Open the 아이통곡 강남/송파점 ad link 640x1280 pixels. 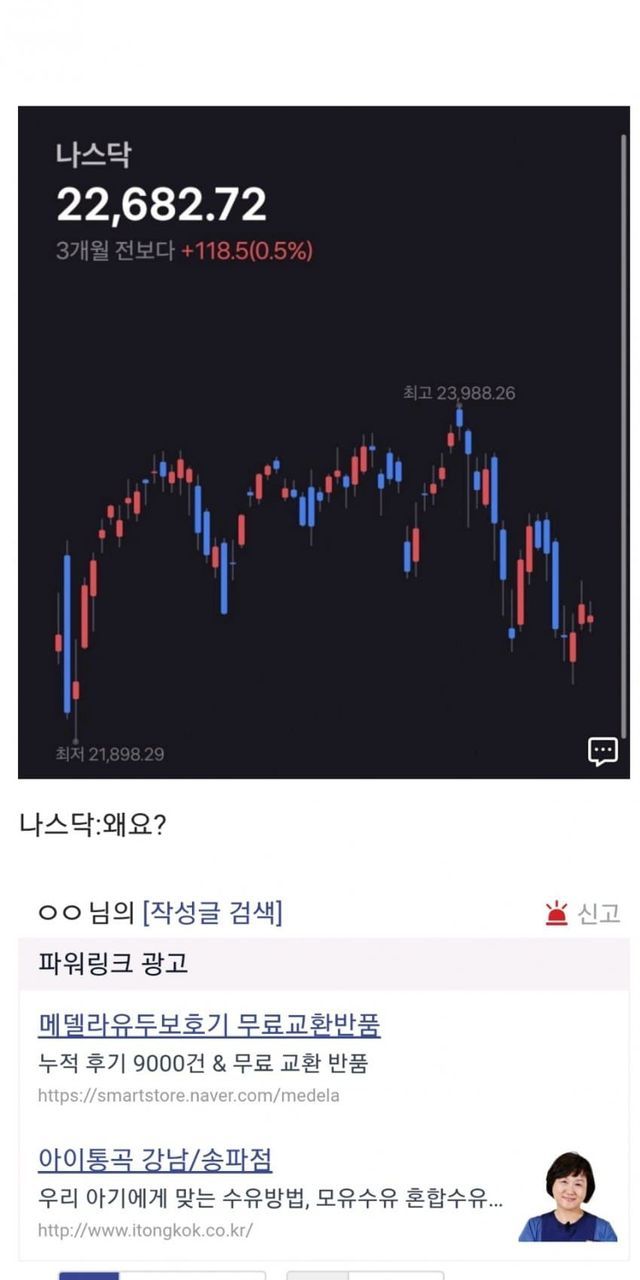pos(155,1160)
